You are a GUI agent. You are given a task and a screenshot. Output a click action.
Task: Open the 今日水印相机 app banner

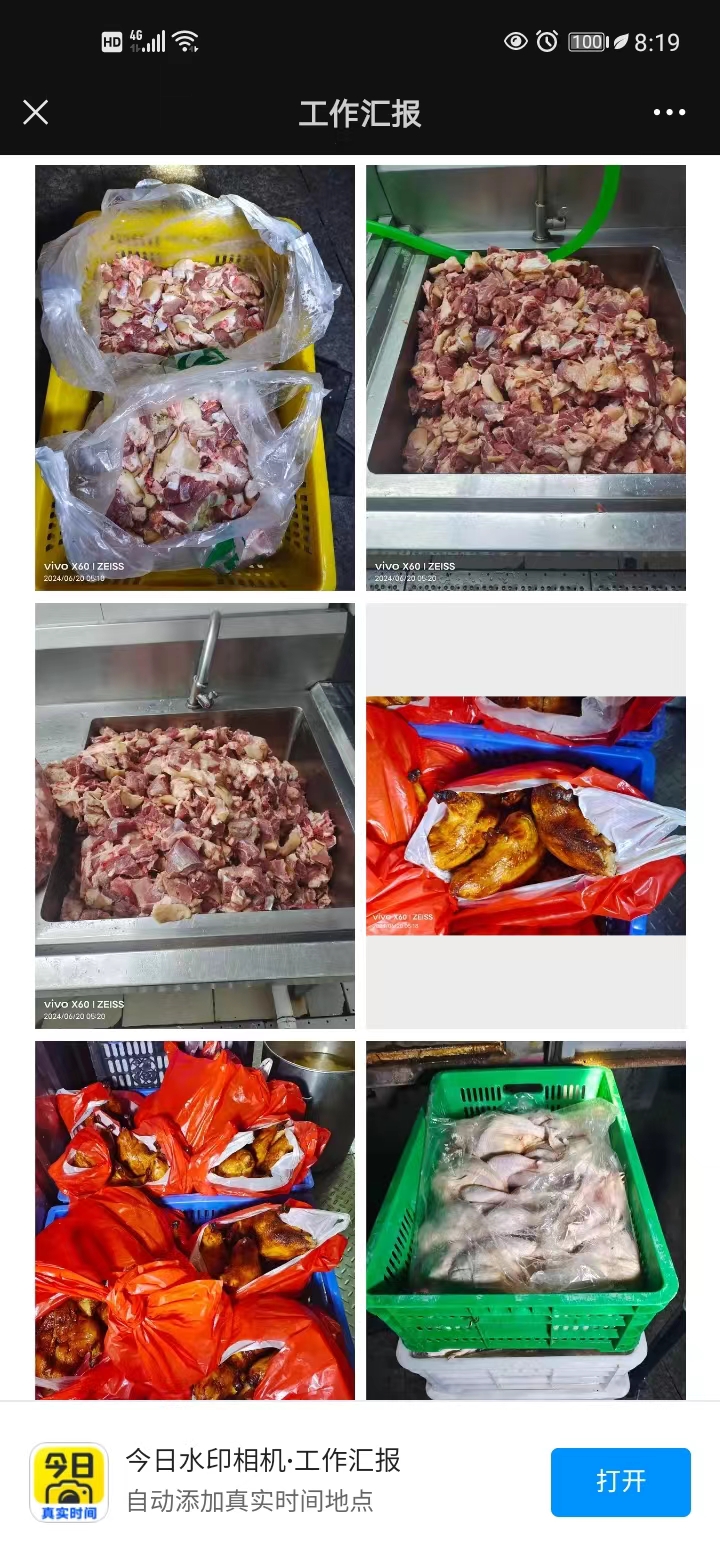264,1480
